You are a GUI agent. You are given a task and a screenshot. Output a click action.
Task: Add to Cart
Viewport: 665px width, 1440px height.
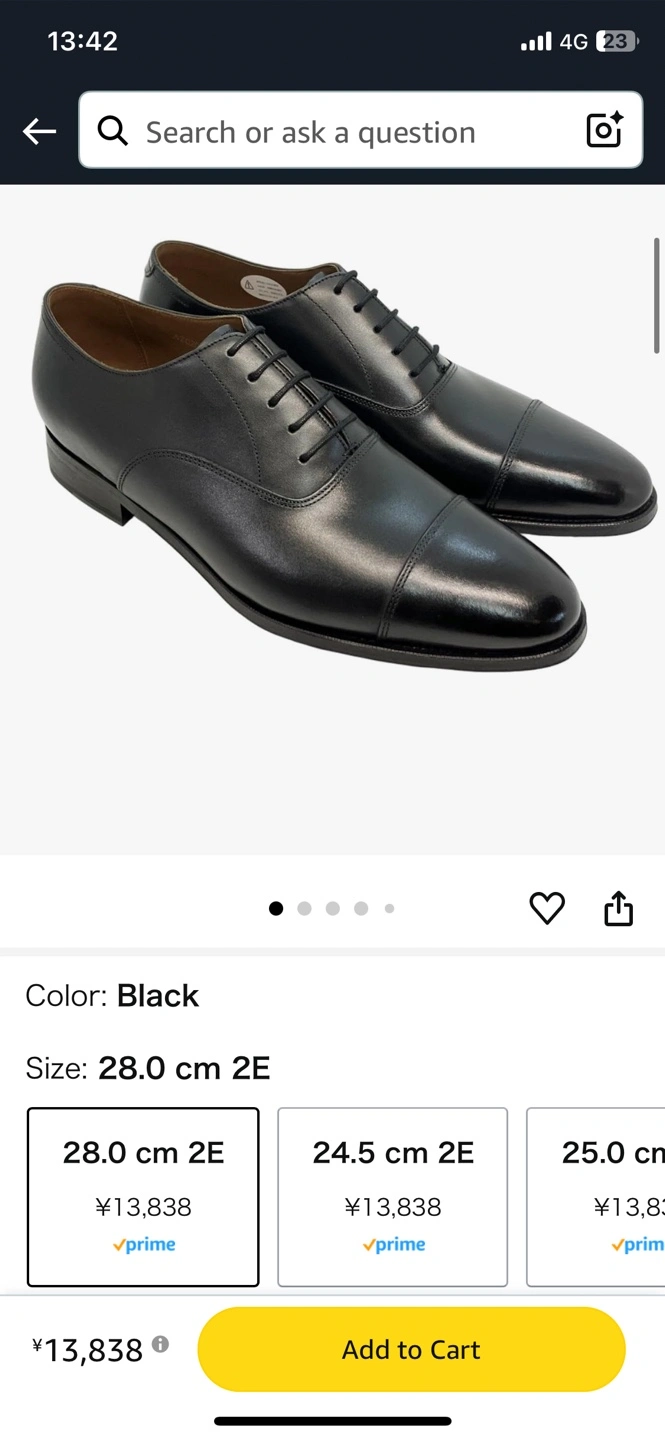(x=411, y=1349)
